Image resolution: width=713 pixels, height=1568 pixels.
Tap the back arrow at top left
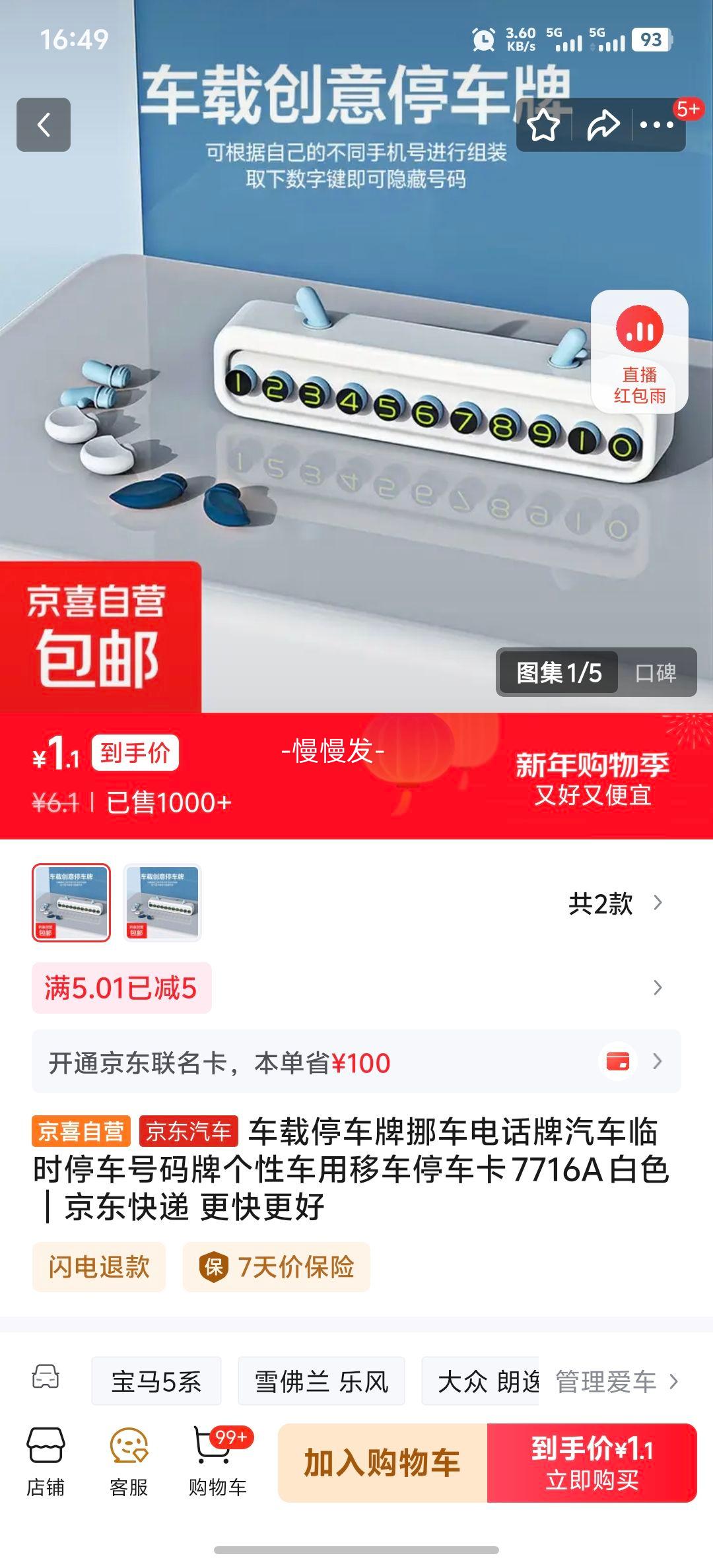coord(44,125)
